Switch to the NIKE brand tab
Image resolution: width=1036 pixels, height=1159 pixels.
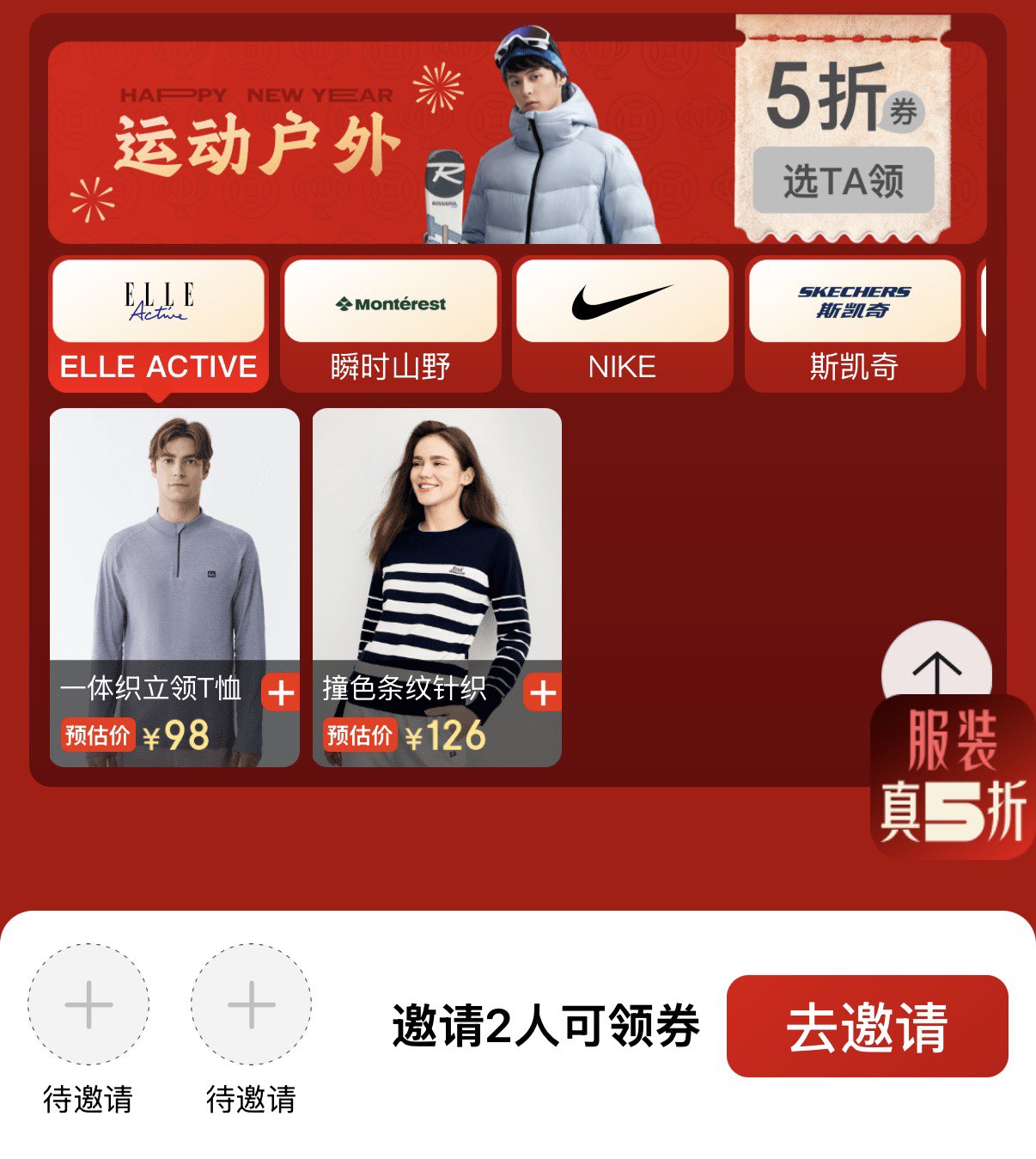[x=622, y=324]
